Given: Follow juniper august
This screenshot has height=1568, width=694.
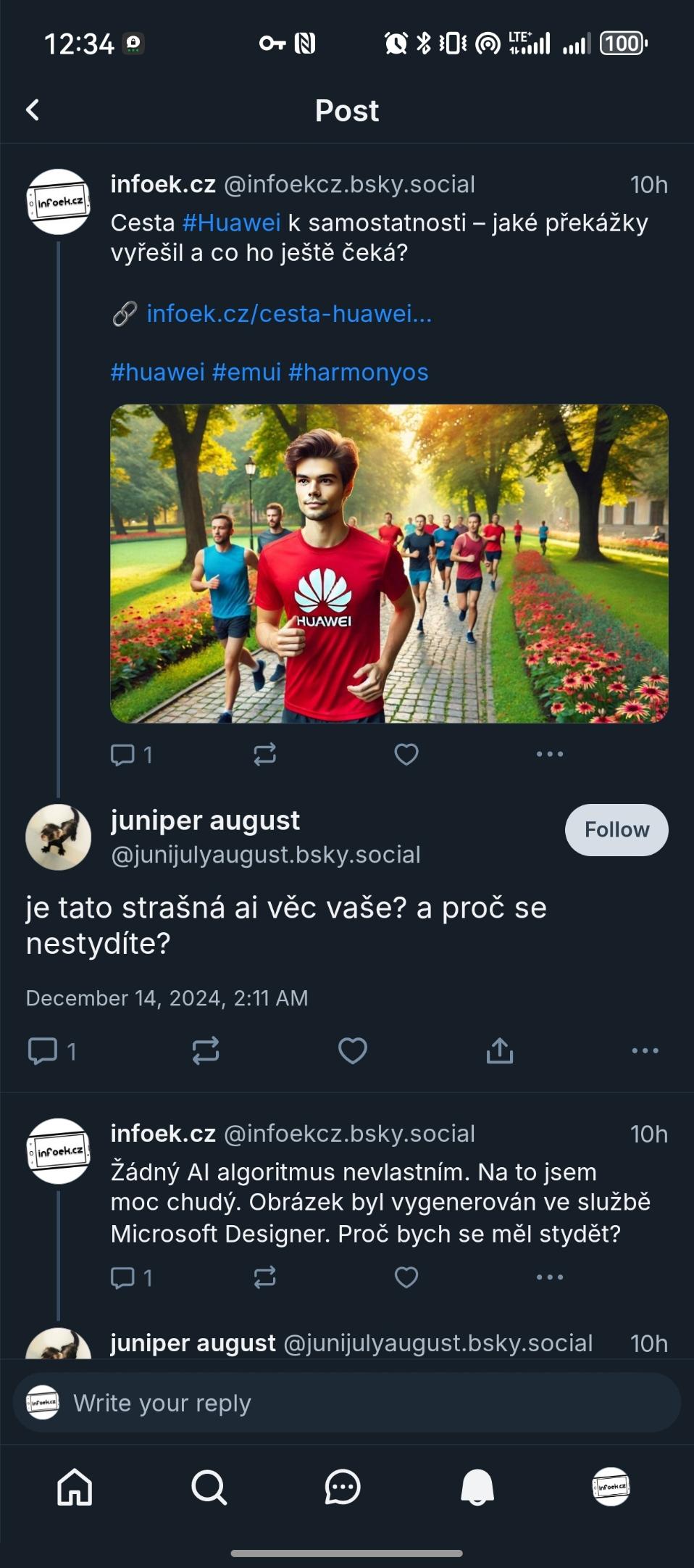Looking at the screenshot, I should tap(616, 829).
